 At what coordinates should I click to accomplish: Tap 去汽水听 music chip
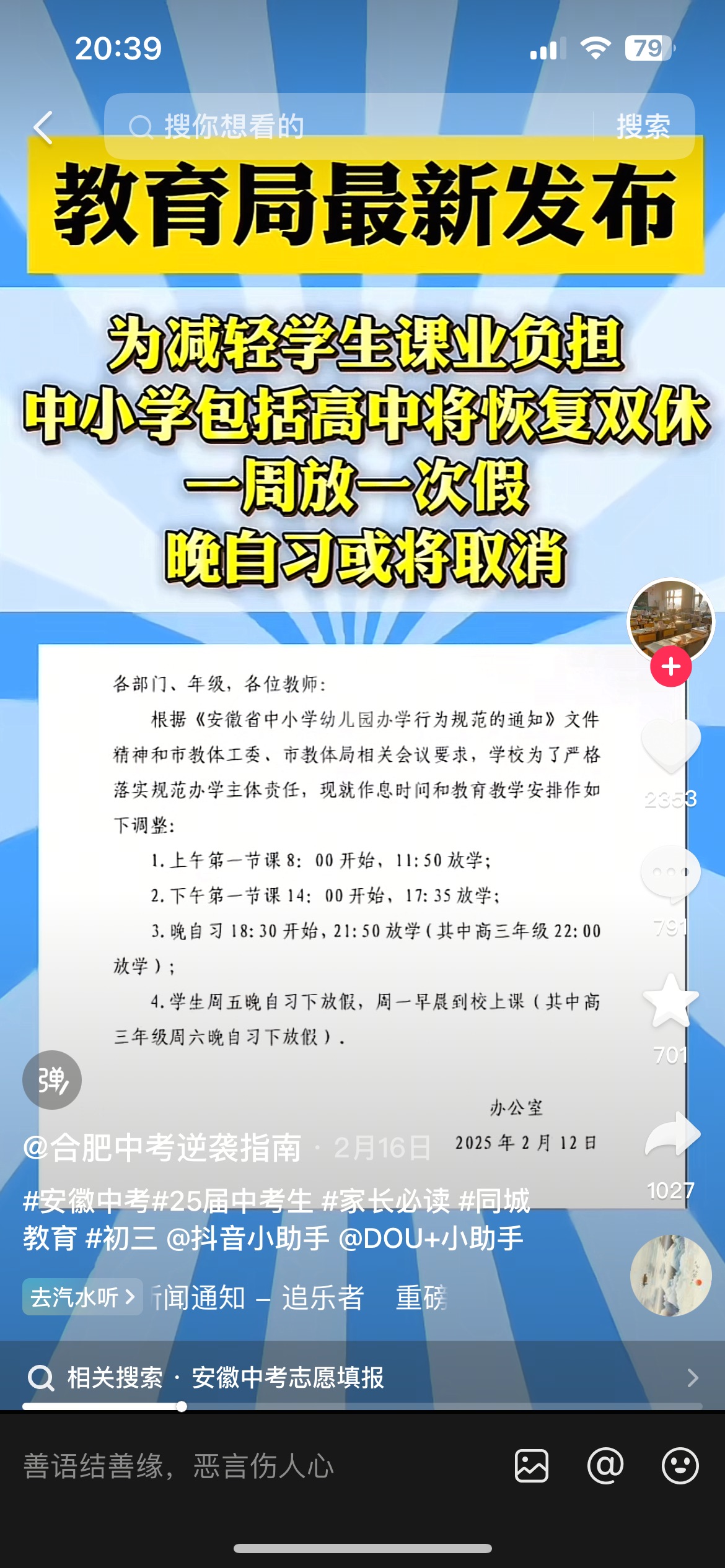pyautogui.click(x=82, y=1297)
